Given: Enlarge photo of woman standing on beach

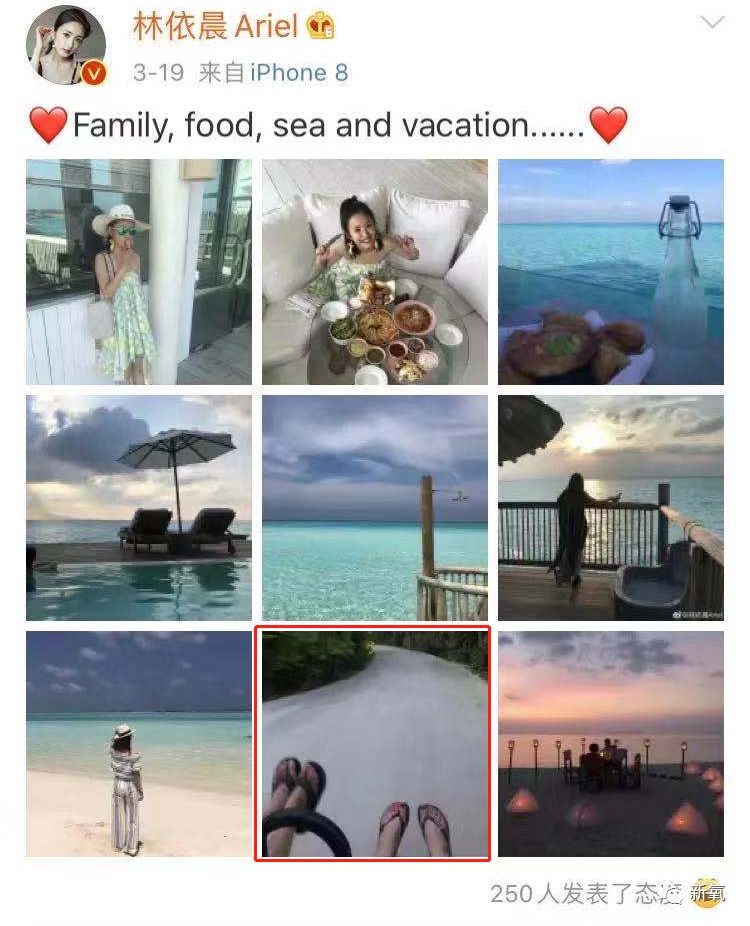Looking at the screenshot, I should click(x=139, y=744).
